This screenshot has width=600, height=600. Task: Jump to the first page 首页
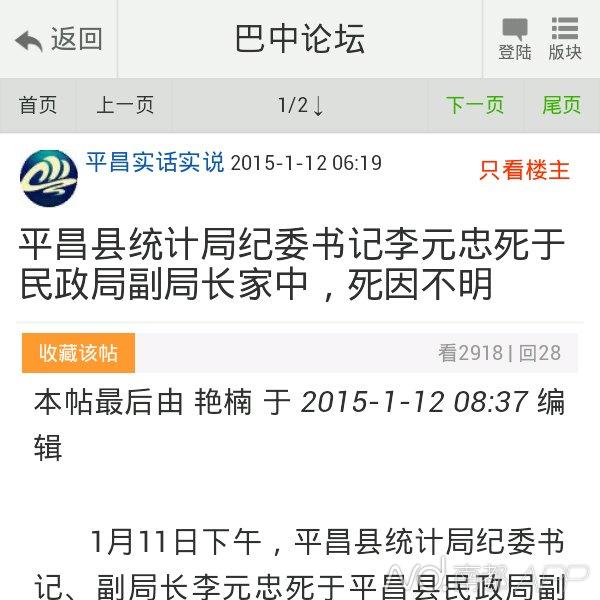[38, 105]
